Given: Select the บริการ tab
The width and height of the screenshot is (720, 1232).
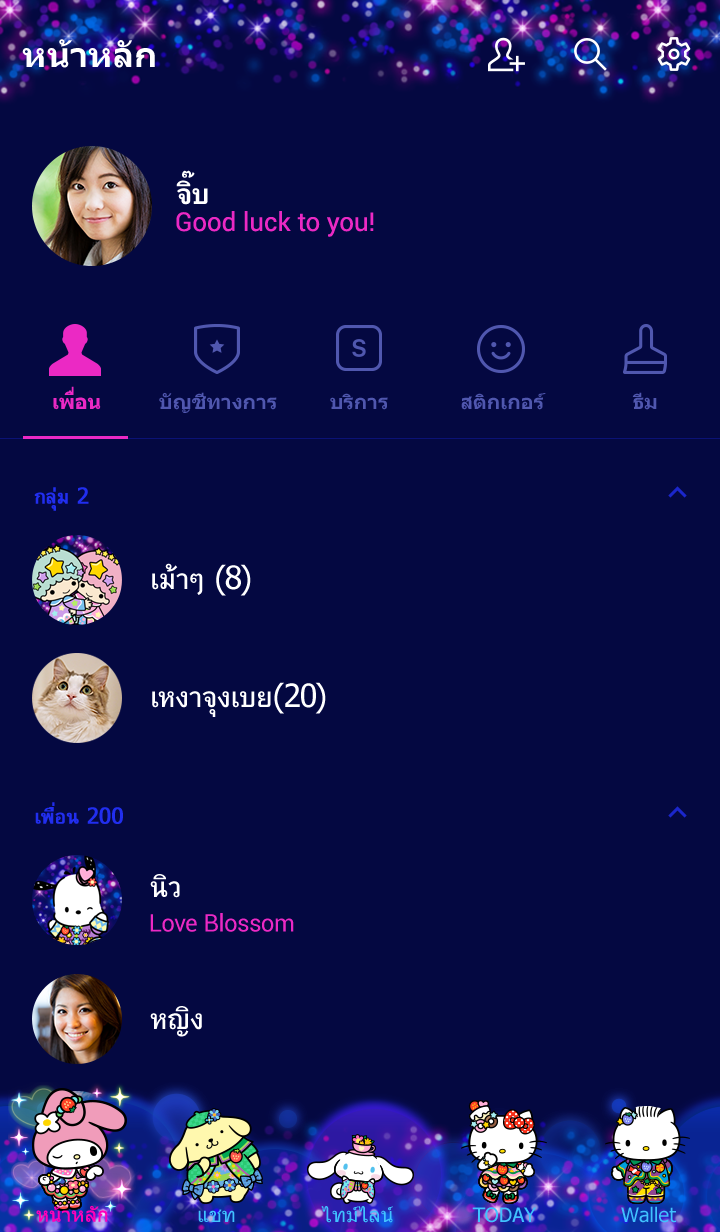Looking at the screenshot, I should [359, 368].
